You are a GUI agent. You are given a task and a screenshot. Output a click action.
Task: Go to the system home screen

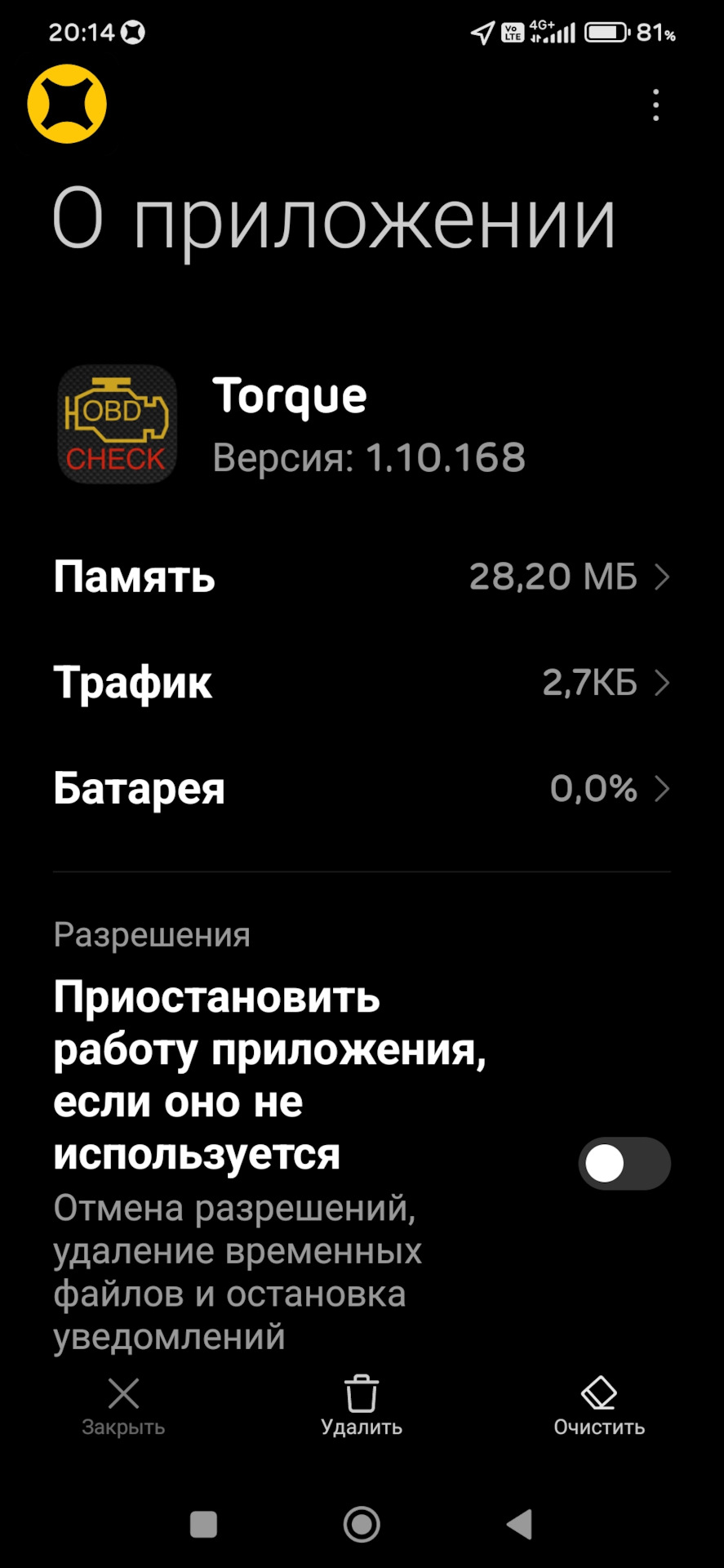tap(362, 1524)
